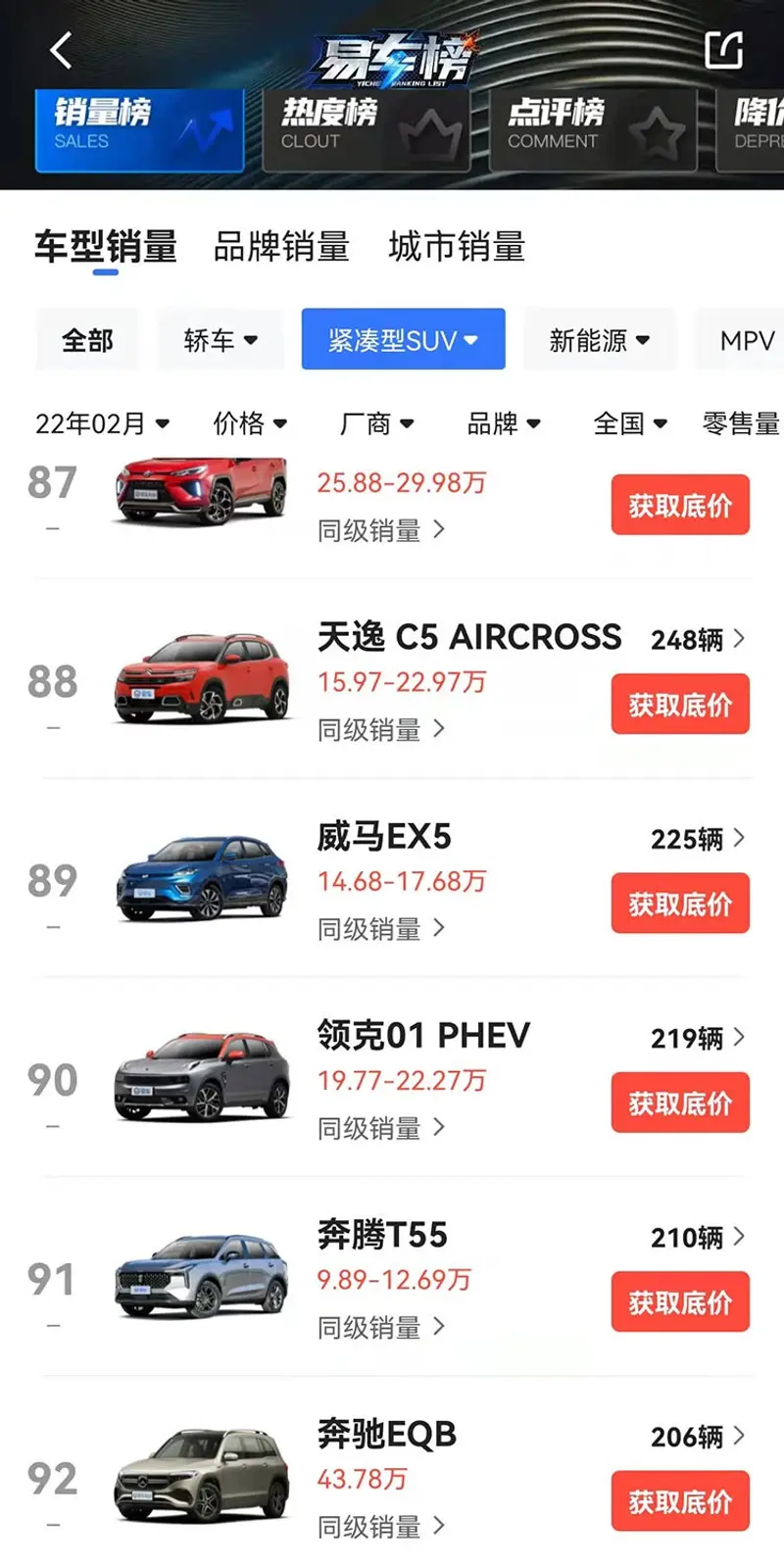Open the 新能源 filter dropdown
The width and height of the screenshot is (784, 1568).
[x=599, y=340]
